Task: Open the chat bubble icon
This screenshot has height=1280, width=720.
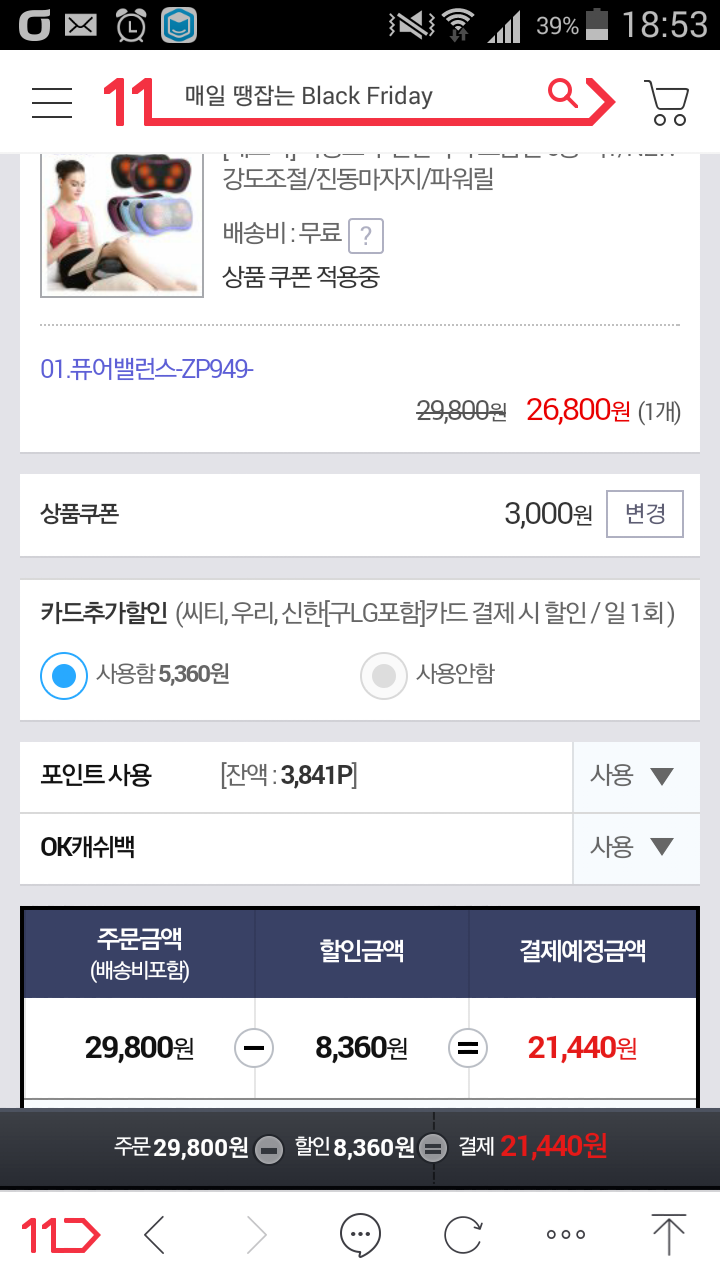Action: pos(360,1236)
